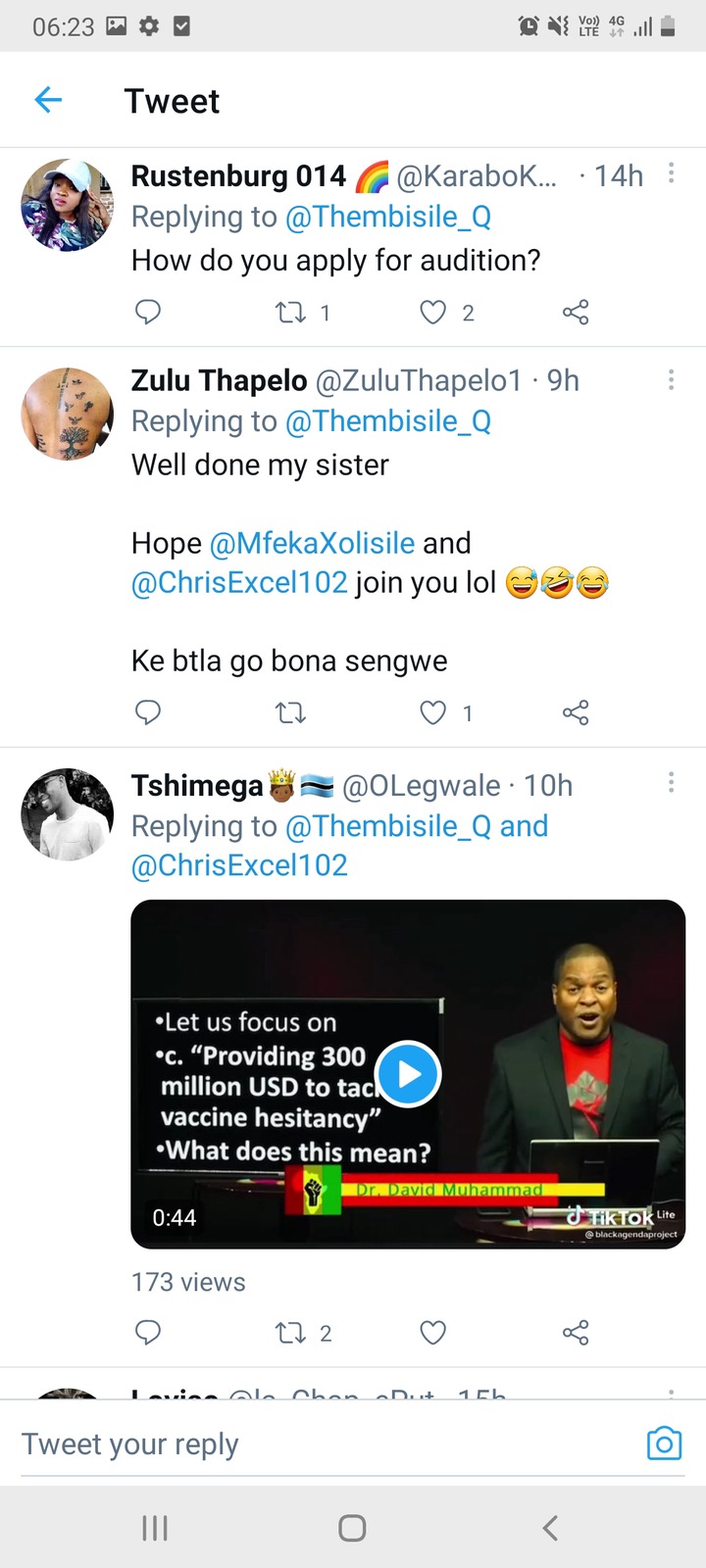Image resolution: width=706 pixels, height=1568 pixels.
Task: Open overflow menu on Zulu Thapelo's tweet
Action: click(672, 379)
